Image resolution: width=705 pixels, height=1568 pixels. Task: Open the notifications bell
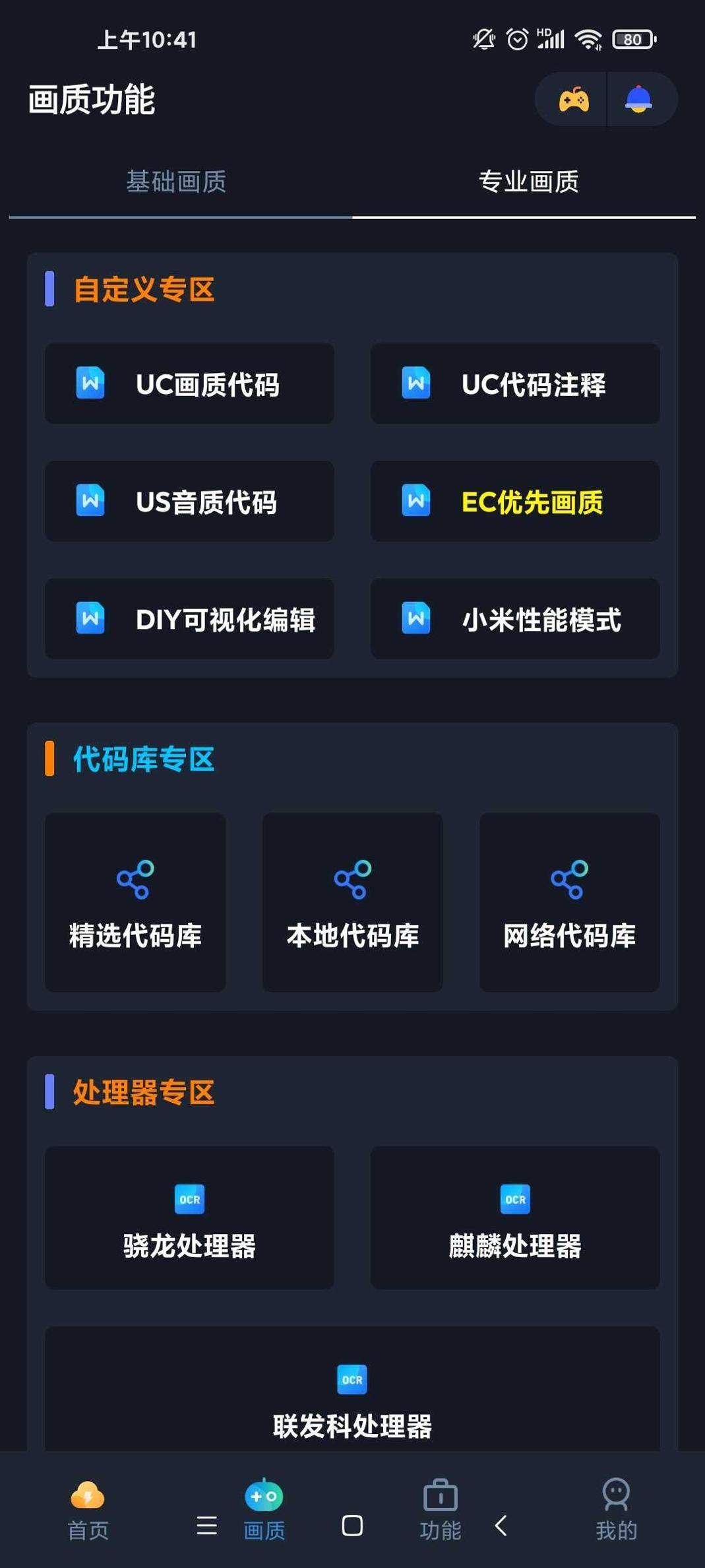coord(638,100)
